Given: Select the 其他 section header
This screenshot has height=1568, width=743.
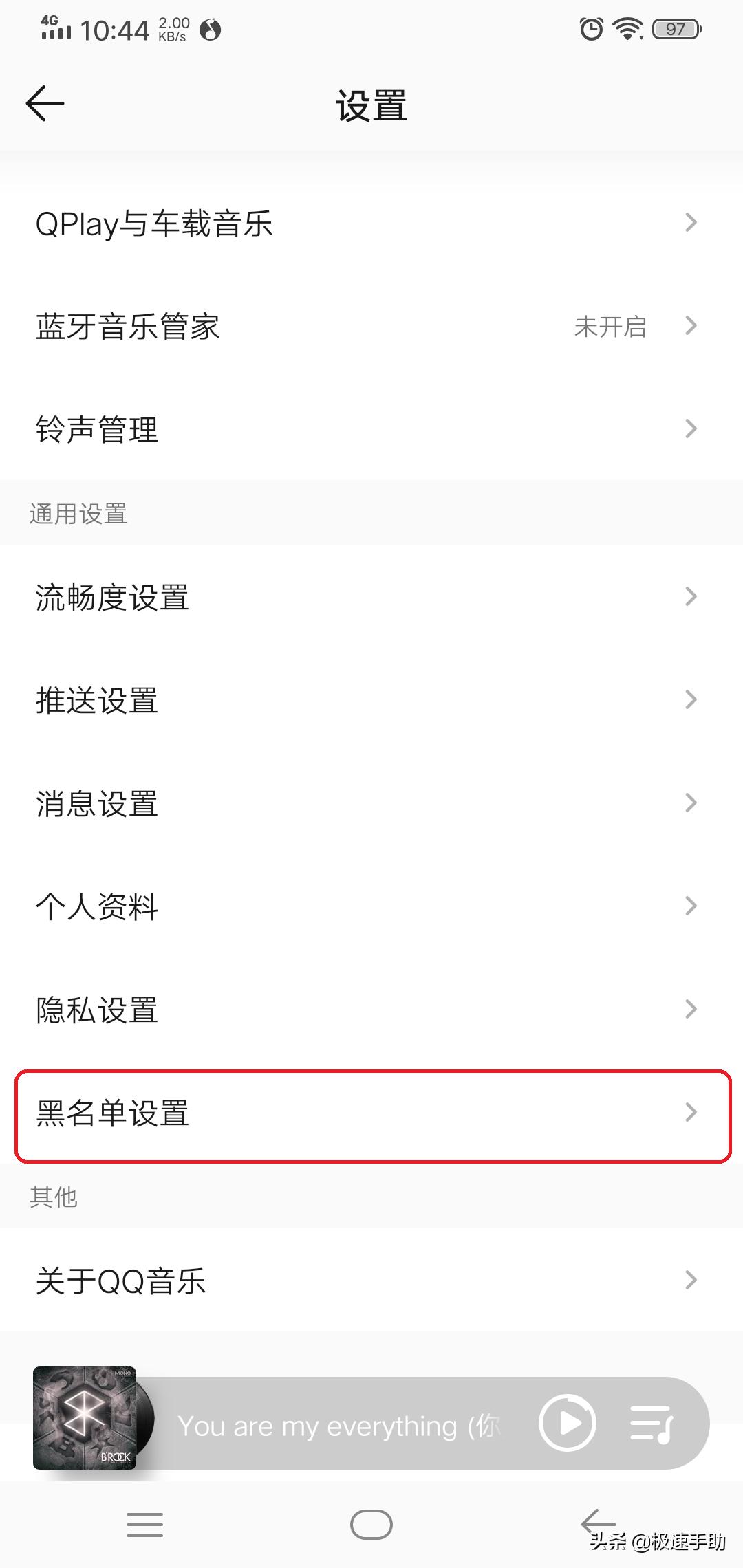Looking at the screenshot, I should coord(53,1197).
